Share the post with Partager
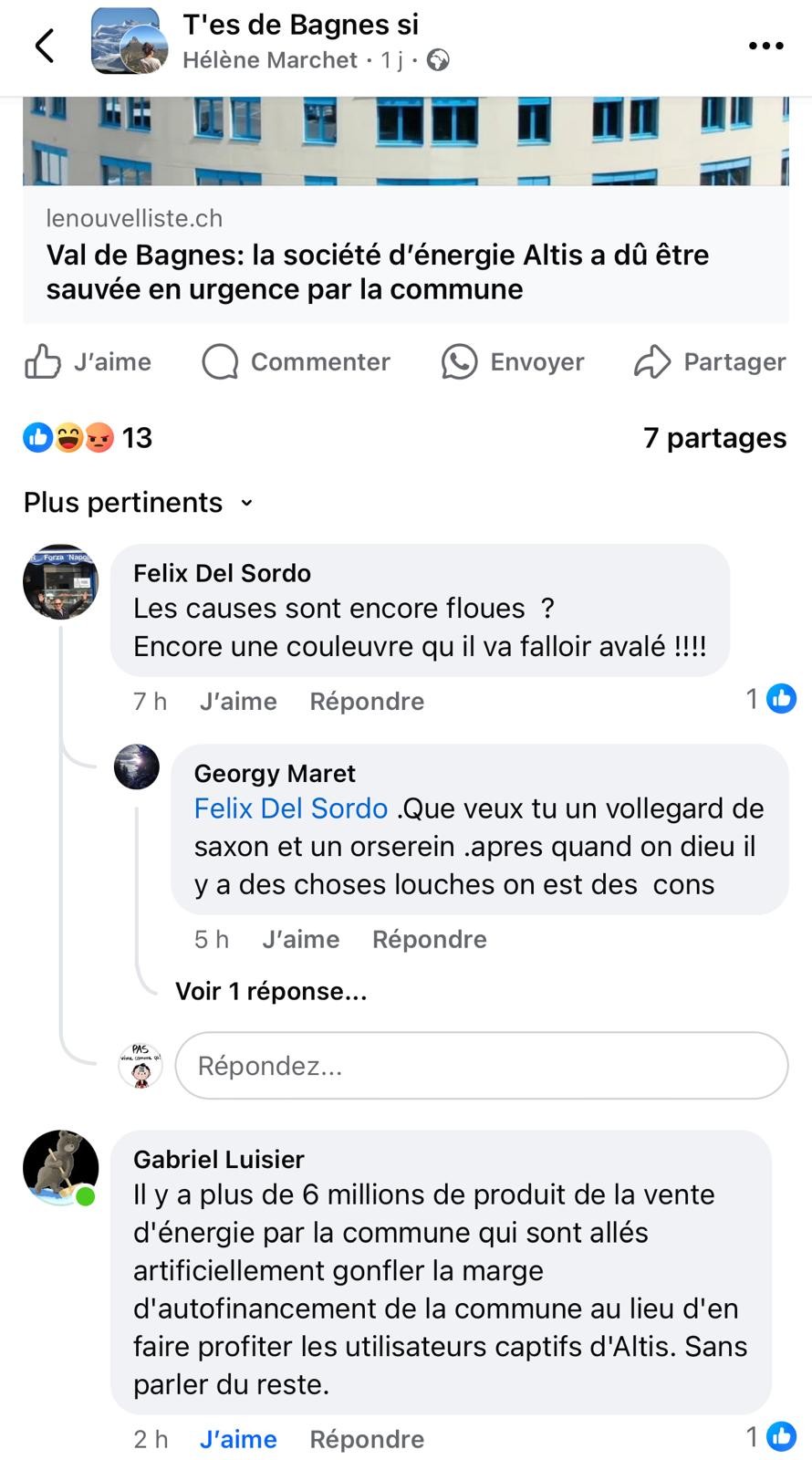The width and height of the screenshot is (812, 1460). coord(710,362)
